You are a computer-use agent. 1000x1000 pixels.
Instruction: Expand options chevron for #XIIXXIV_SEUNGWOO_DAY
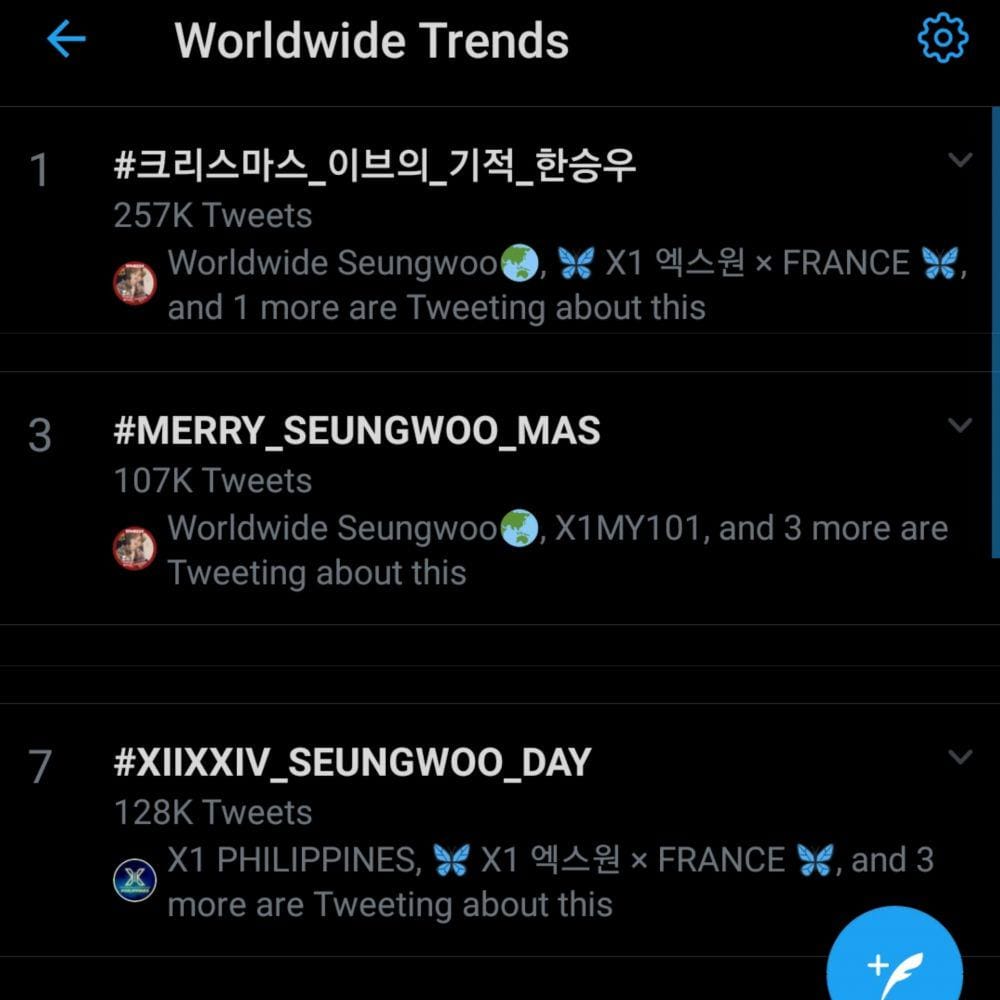[959, 758]
